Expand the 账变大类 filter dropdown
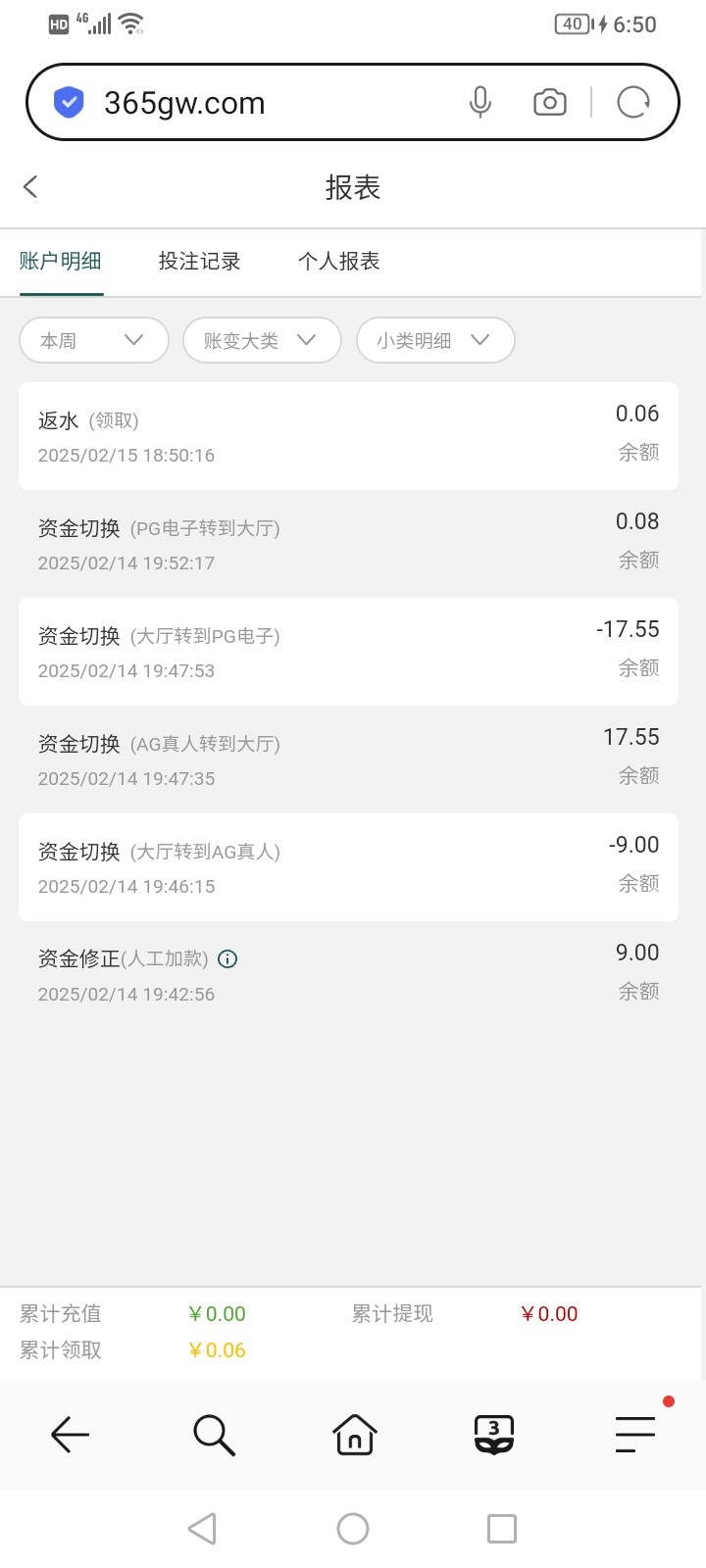 [x=261, y=341]
